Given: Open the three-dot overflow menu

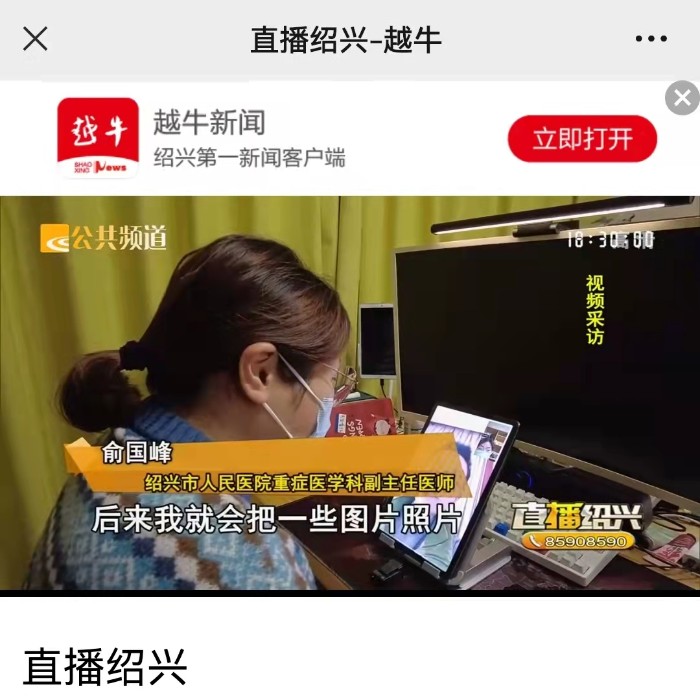Looking at the screenshot, I should tap(651, 39).
